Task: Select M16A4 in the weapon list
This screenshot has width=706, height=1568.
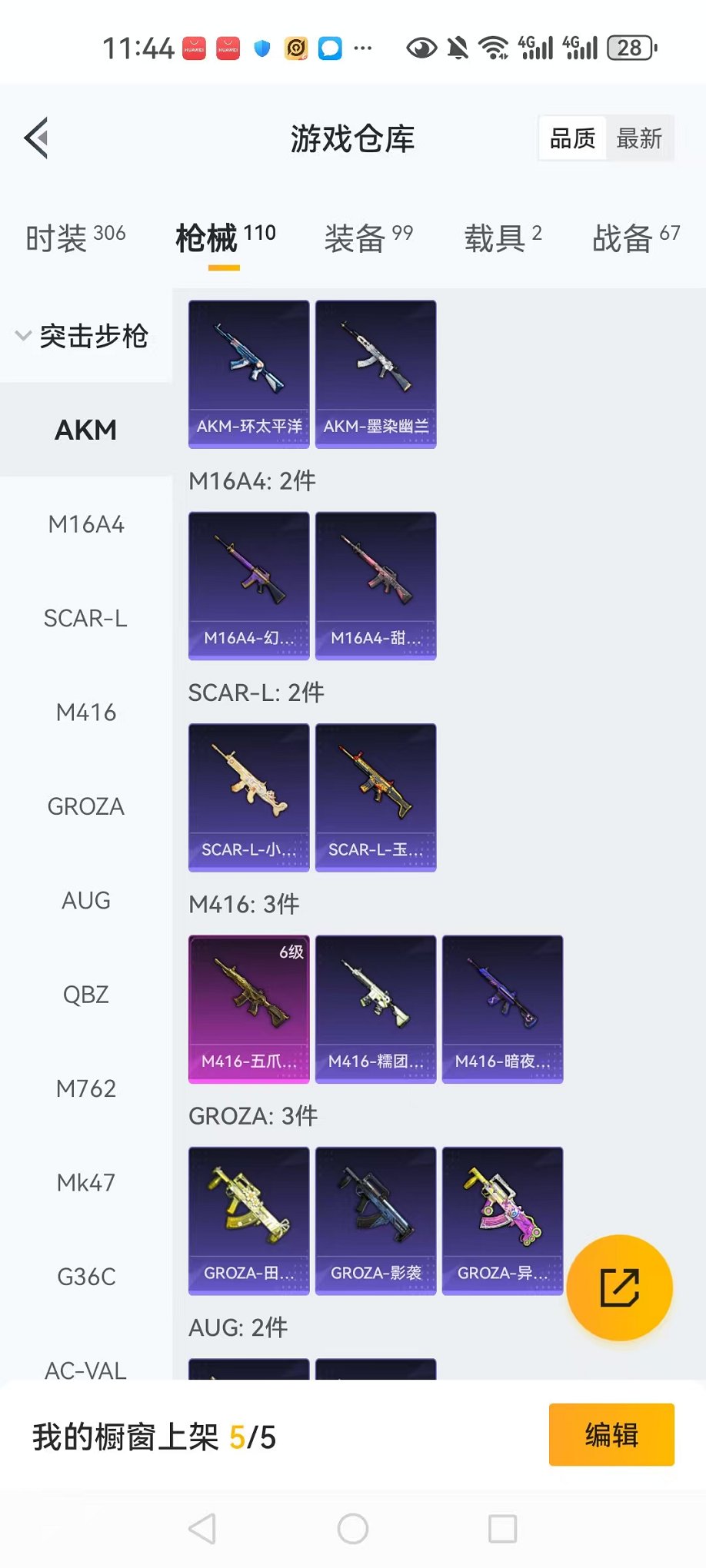Action: [x=86, y=524]
